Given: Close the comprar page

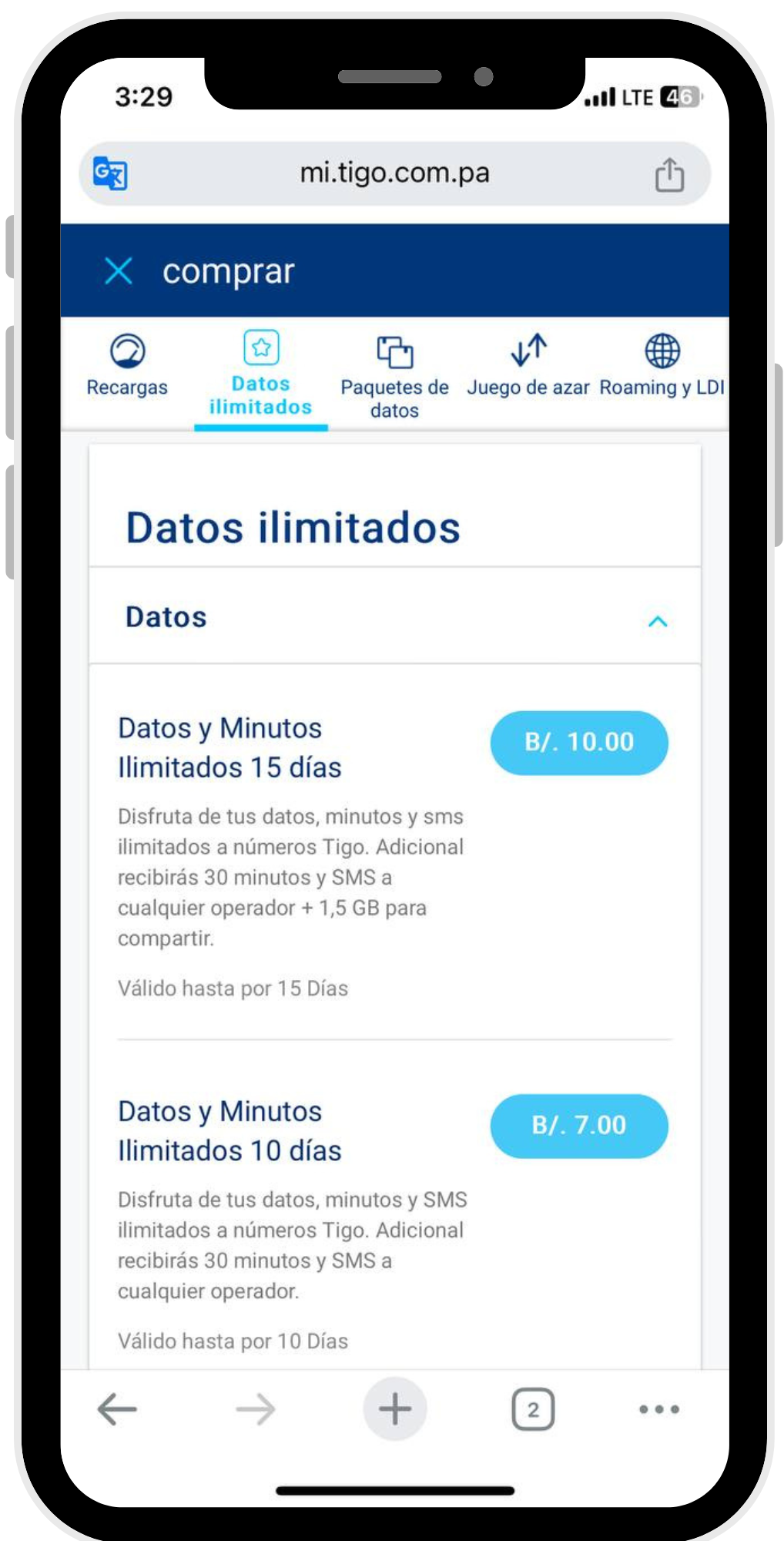Looking at the screenshot, I should click(x=119, y=271).
